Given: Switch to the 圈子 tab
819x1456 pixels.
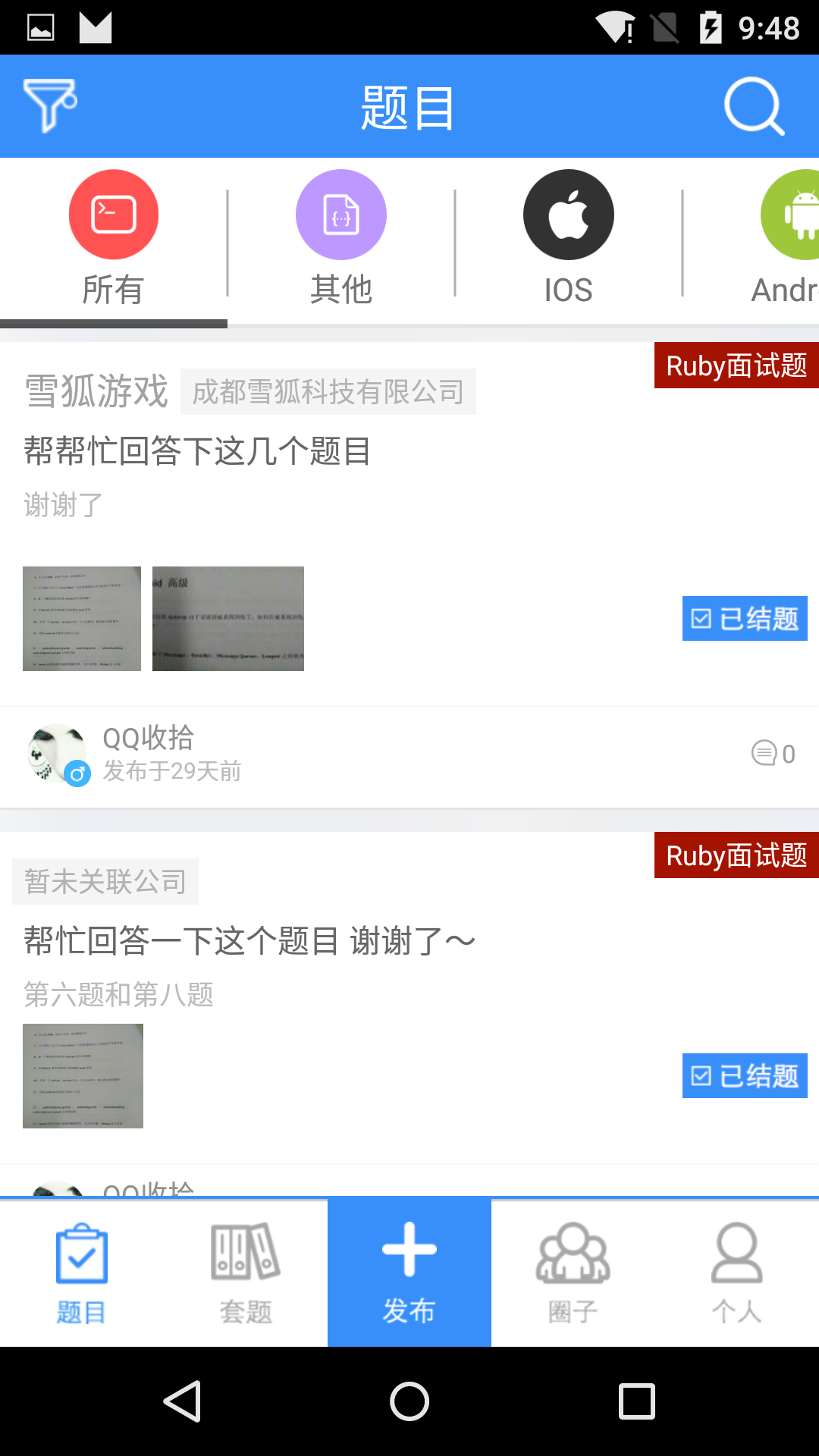Looking at the screenshot, I should pyautogui.click(x=573, y=1274).
